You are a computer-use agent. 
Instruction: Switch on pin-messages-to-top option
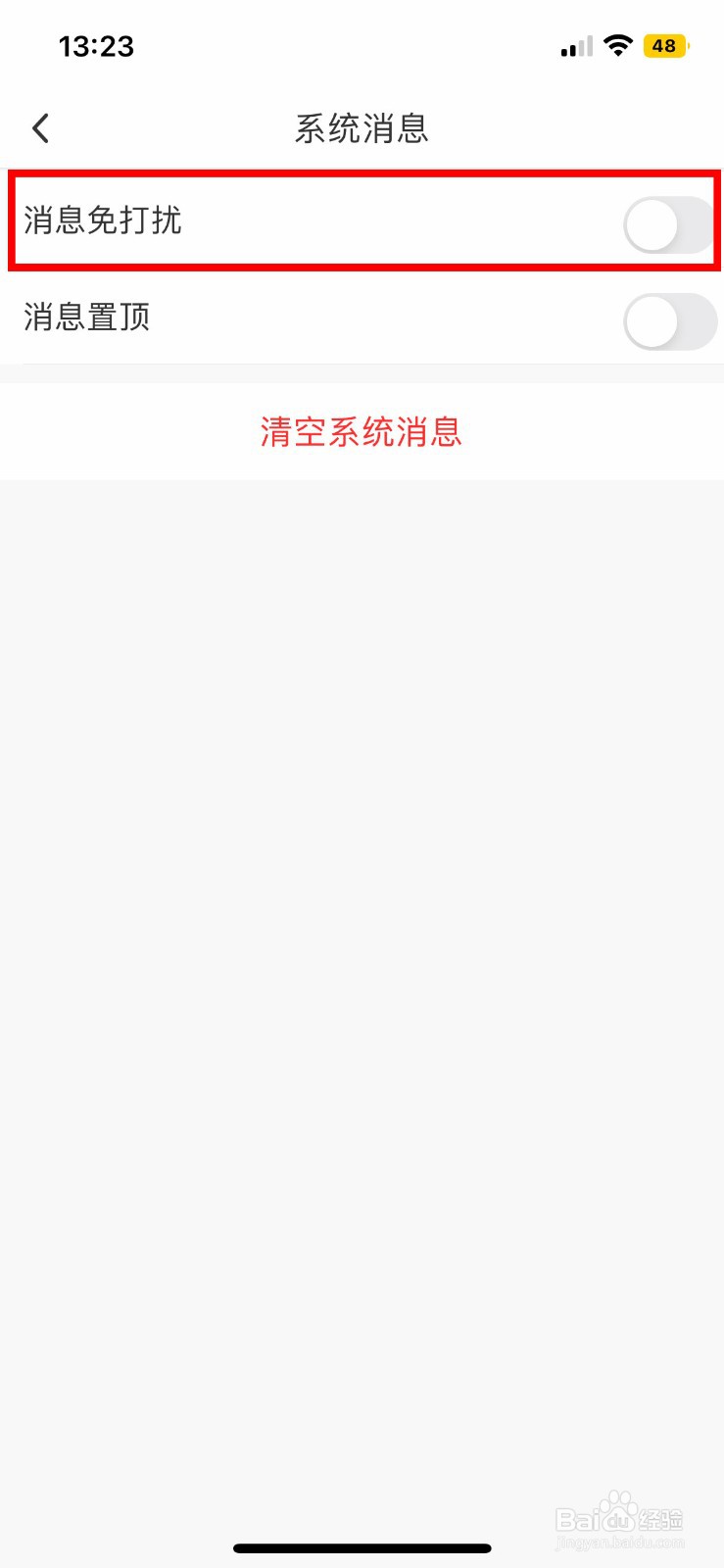click(x=668, y=319)
